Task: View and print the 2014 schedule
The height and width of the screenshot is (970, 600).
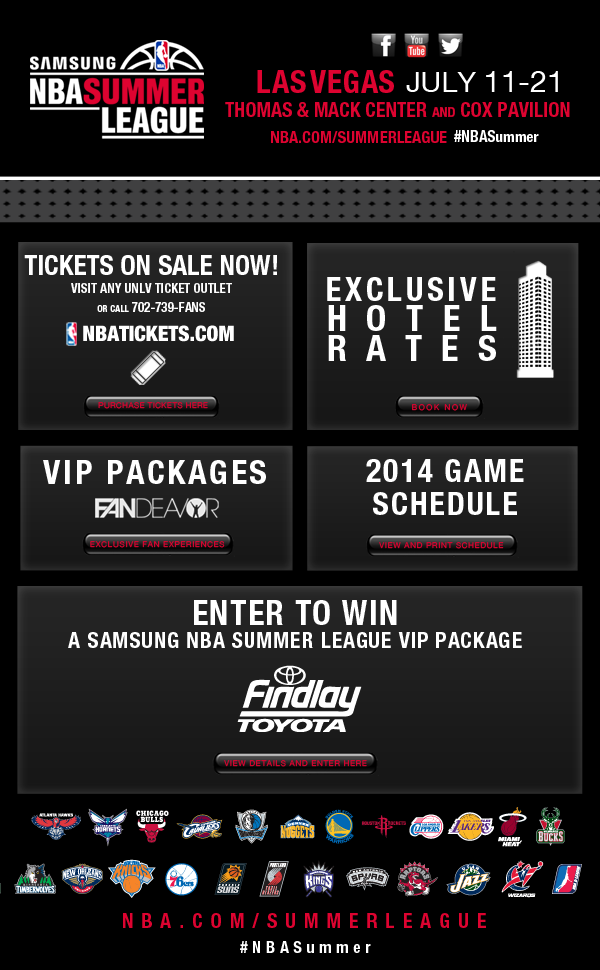Action: click(441, 545)
